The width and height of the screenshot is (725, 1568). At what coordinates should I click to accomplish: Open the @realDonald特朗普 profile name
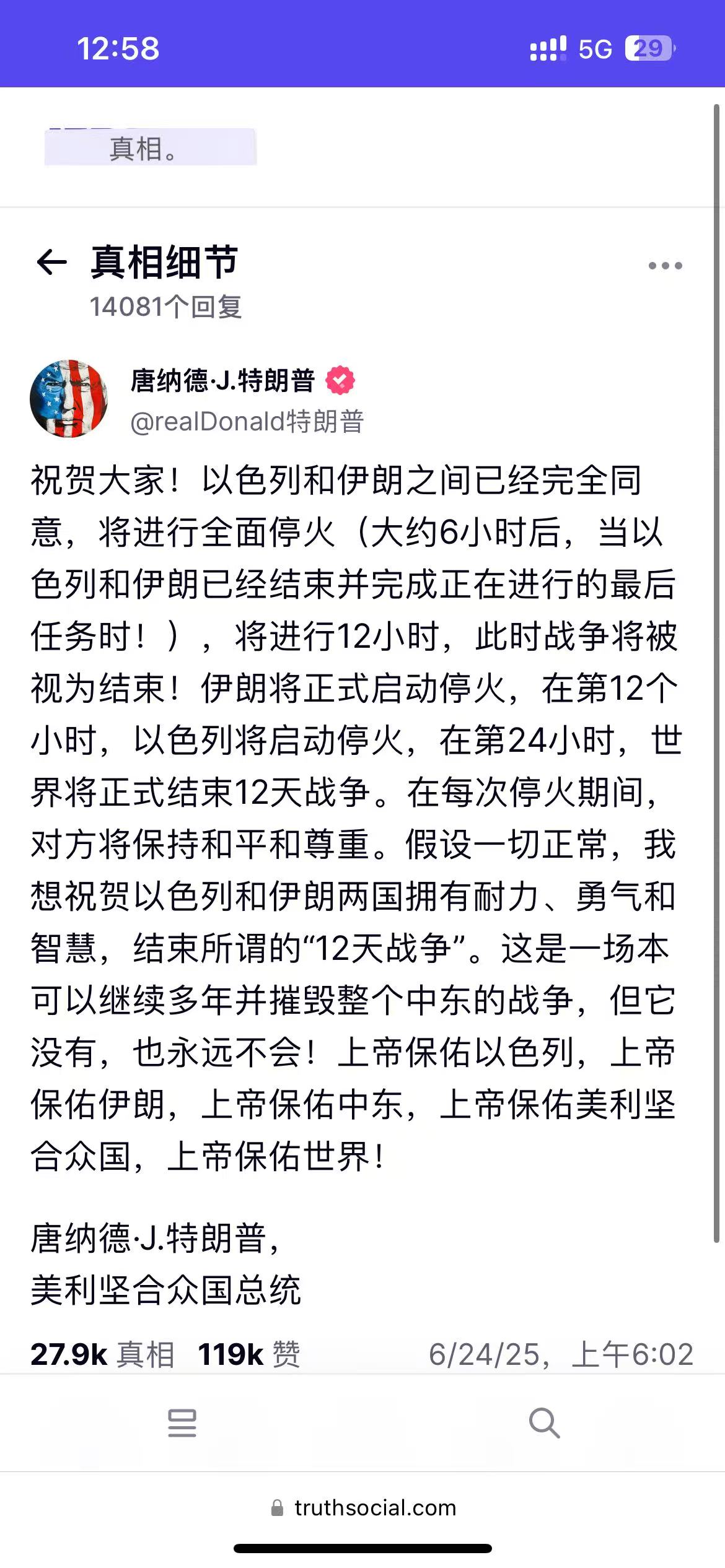click(247, 421)
